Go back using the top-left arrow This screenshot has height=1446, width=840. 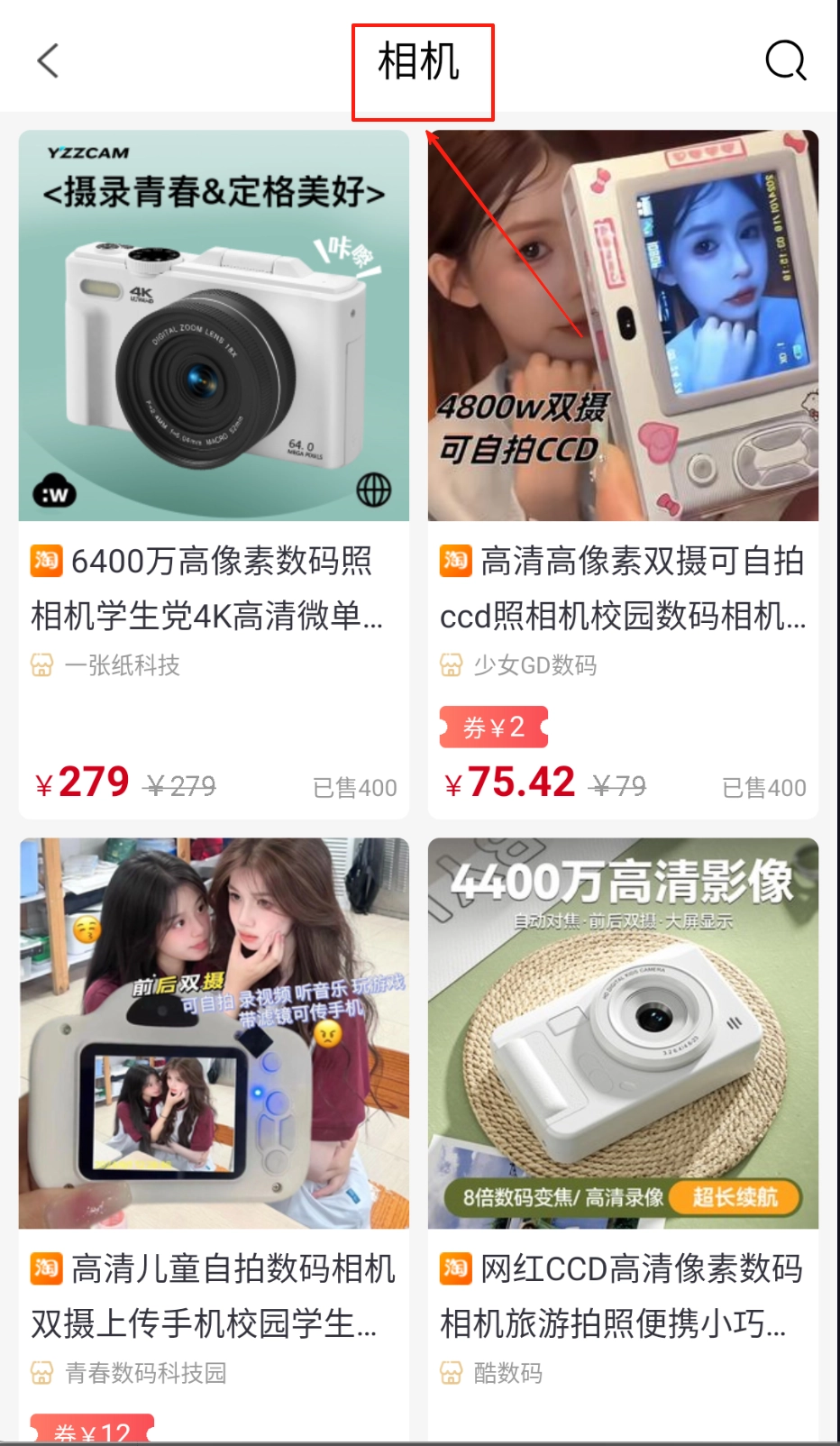(49, 61)
